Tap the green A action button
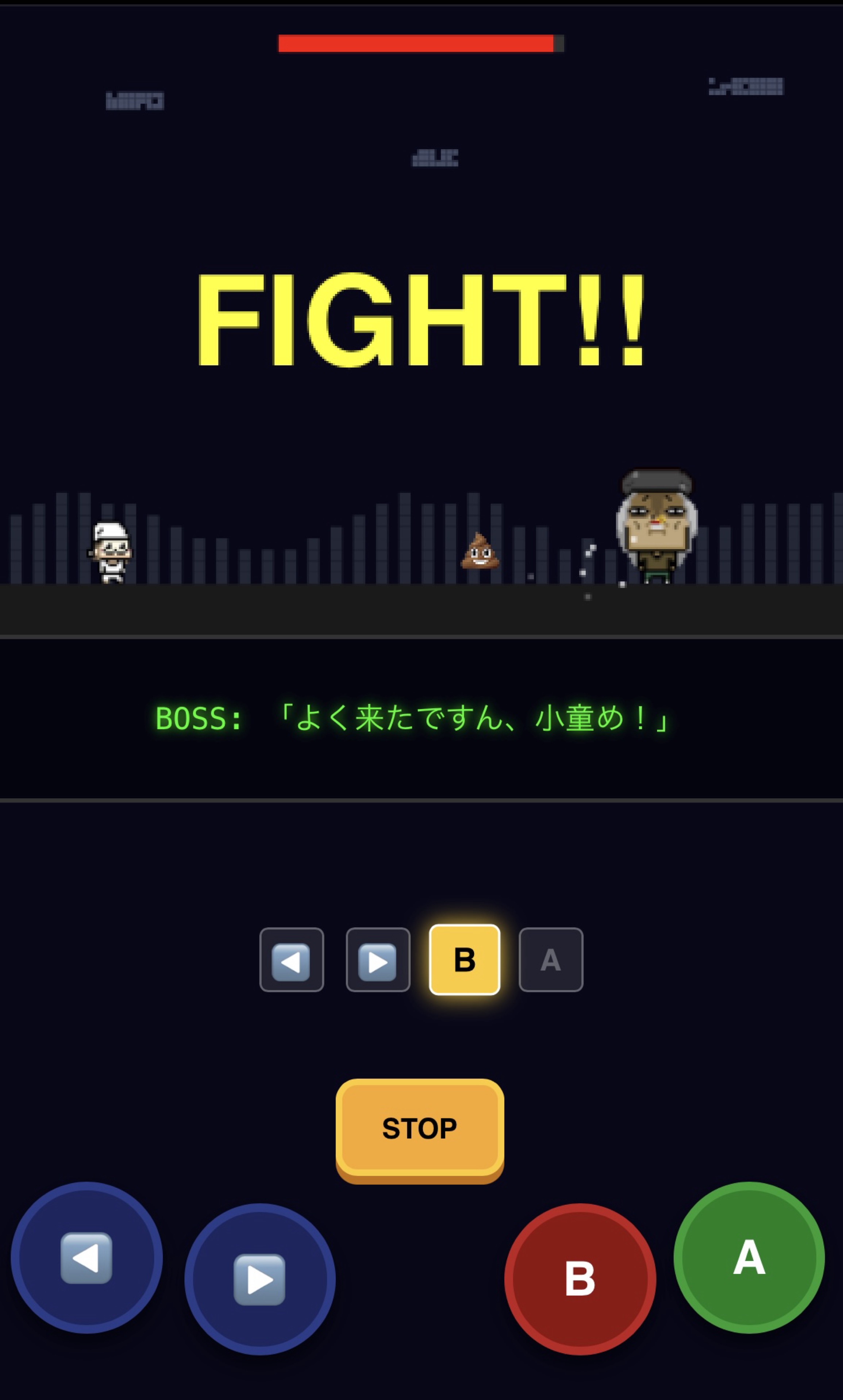843x1400 pixels. tap(749, 1257)
